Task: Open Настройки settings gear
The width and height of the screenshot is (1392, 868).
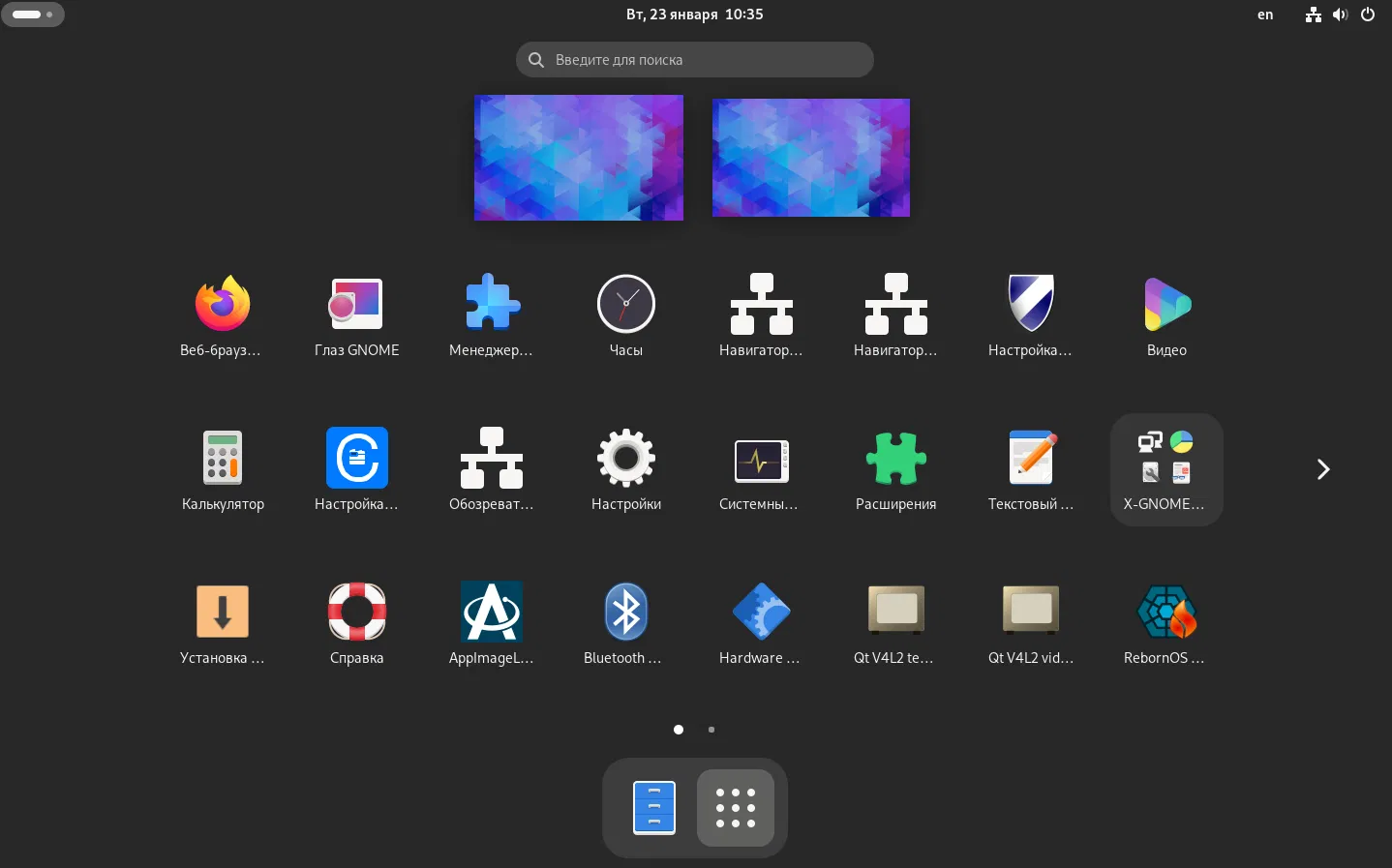Action: [626, 458]
